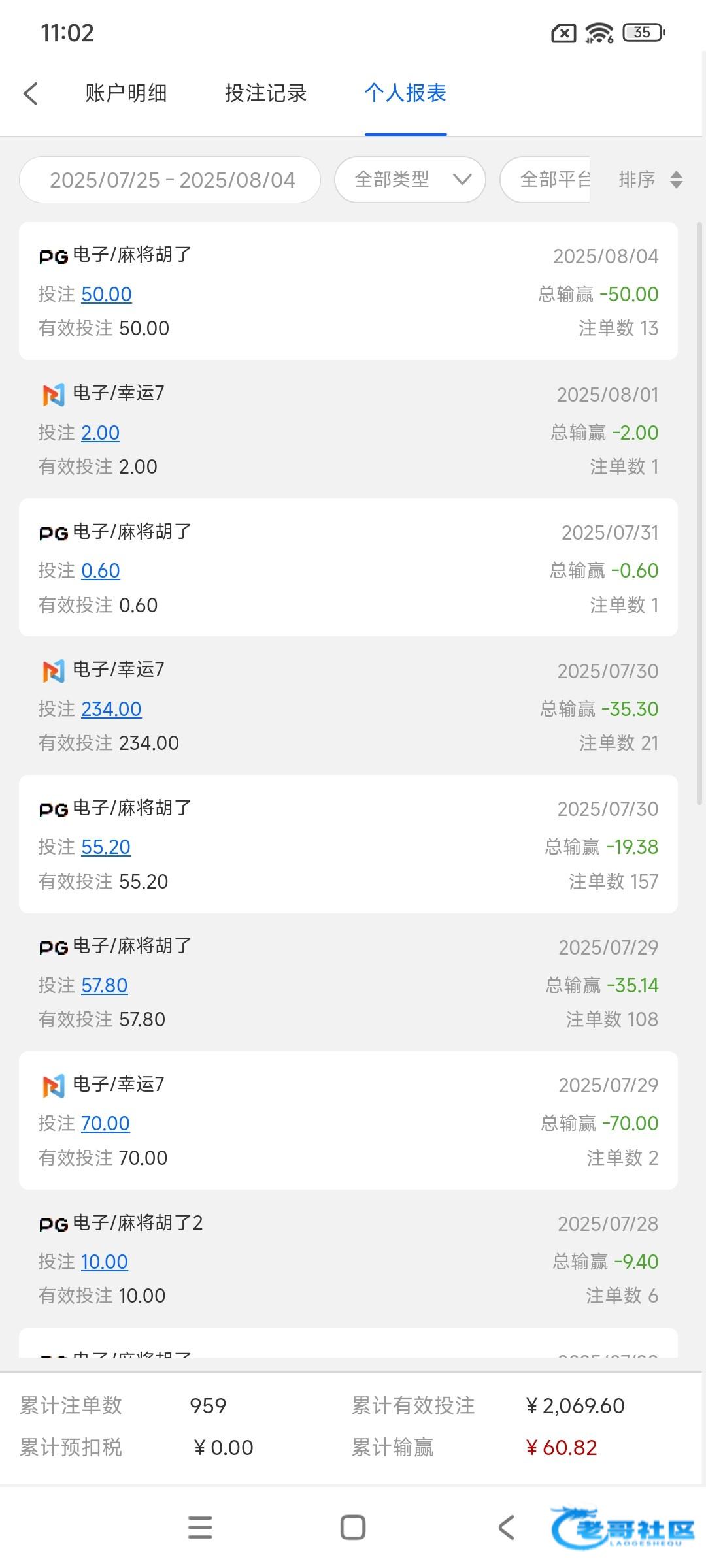Open the 0.60 bet link dated 2025/07/31
Screen dimensions: 706x1568
pos(101,571)
